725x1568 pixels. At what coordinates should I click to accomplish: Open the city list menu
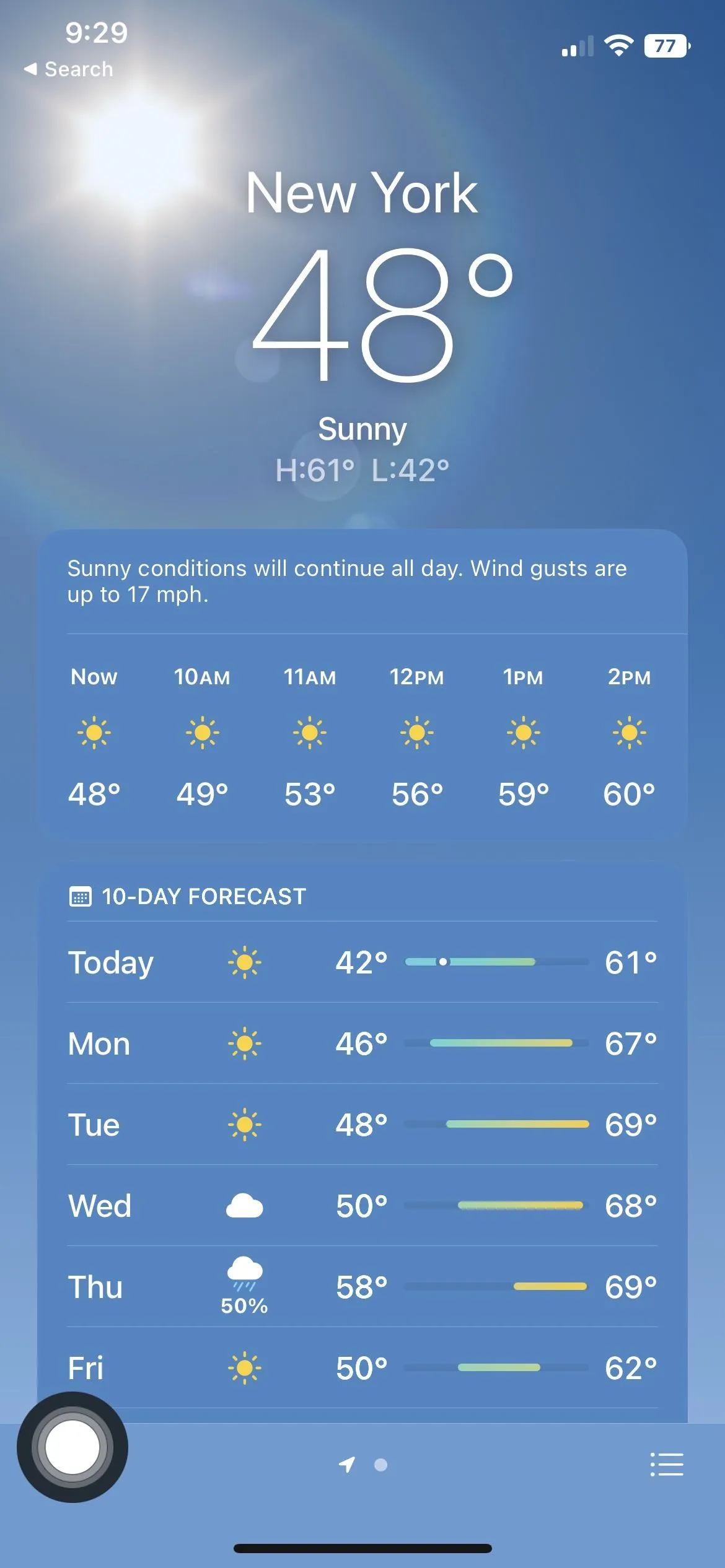(667, 1465)
